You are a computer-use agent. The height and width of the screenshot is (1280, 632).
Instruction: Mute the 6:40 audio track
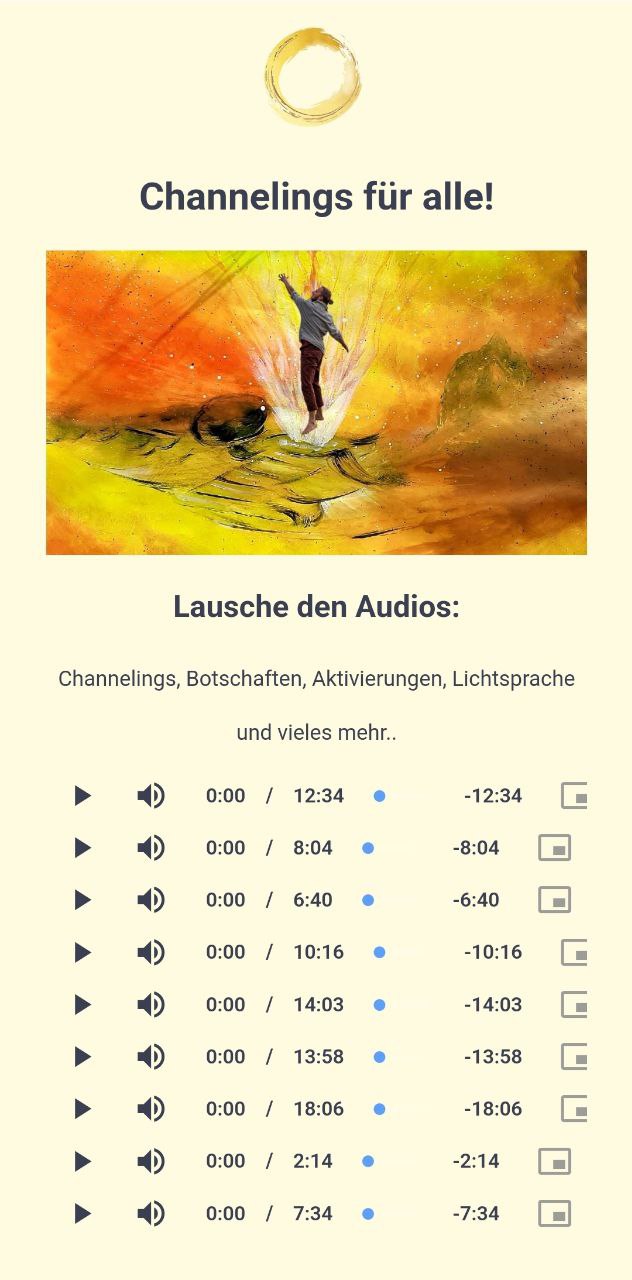point(151,900)
